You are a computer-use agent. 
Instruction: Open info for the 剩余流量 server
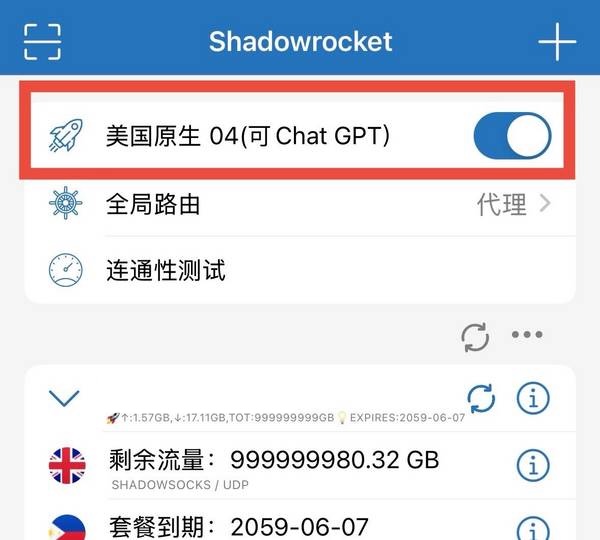533,465
